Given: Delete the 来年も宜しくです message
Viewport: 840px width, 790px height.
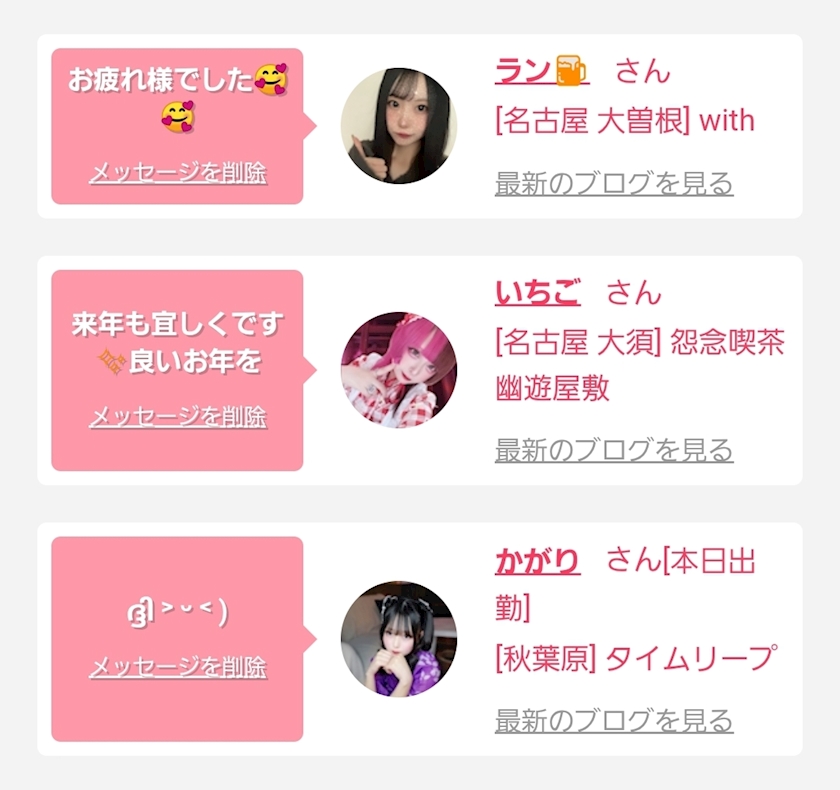Looking at the screenshot, I should 178,417.
